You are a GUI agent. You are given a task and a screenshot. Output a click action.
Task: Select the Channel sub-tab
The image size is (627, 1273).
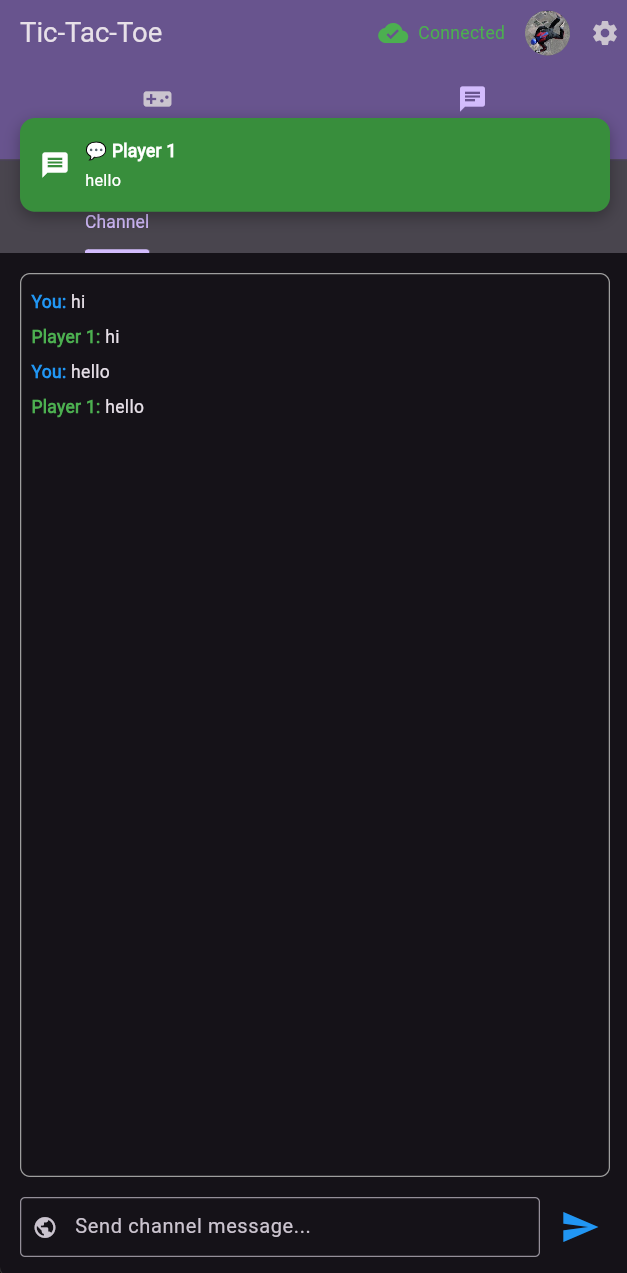click(117, 223)
